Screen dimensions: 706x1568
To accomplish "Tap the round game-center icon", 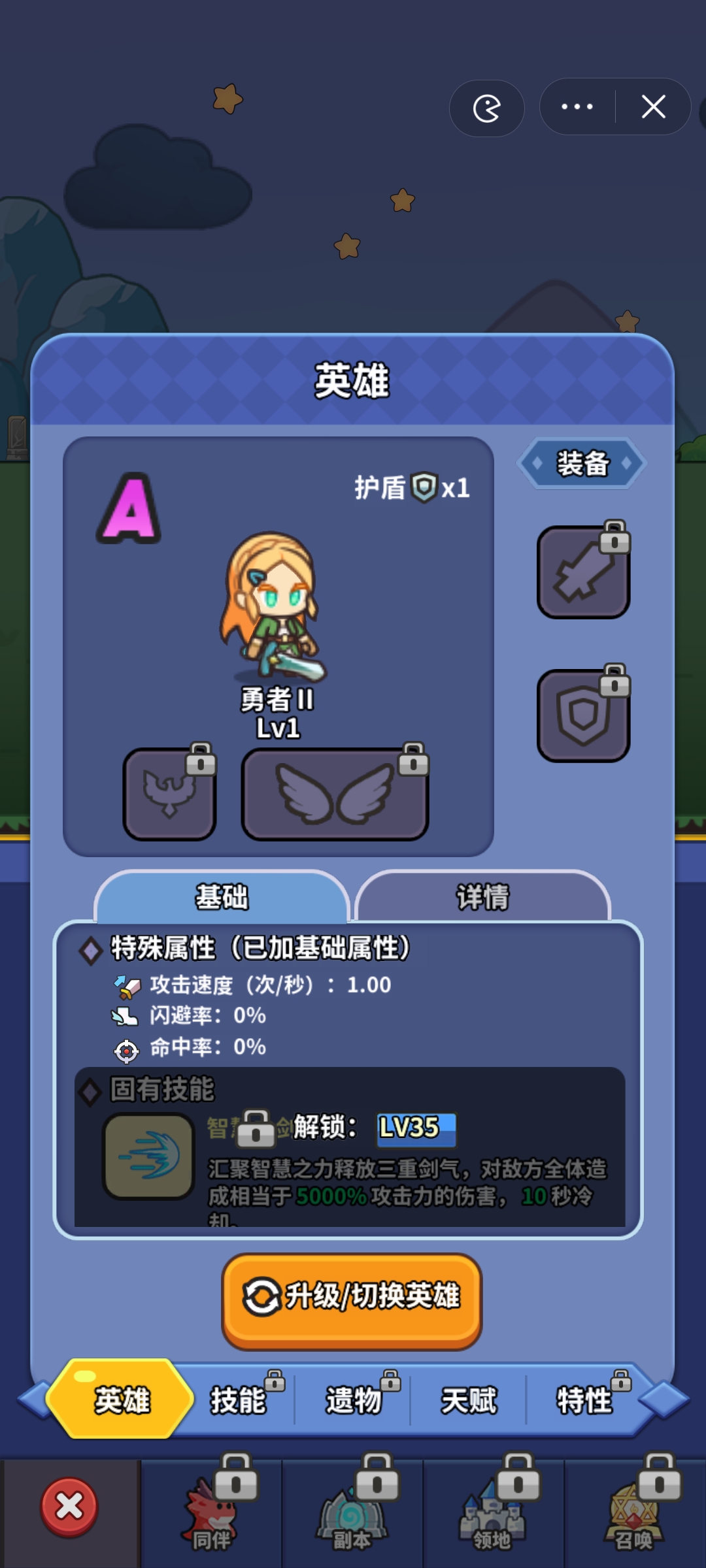I will [487, 108].
